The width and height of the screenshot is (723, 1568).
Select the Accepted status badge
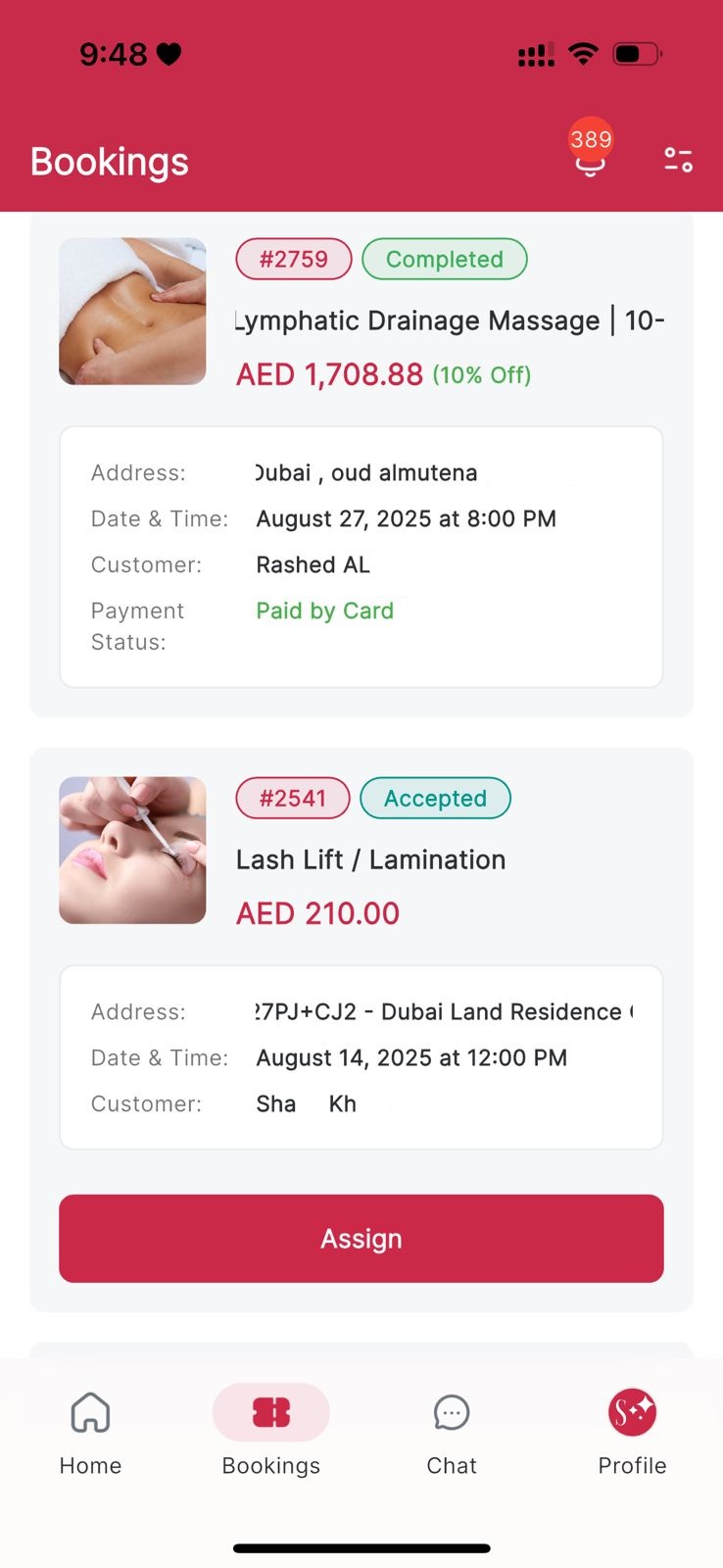[435, 798]
